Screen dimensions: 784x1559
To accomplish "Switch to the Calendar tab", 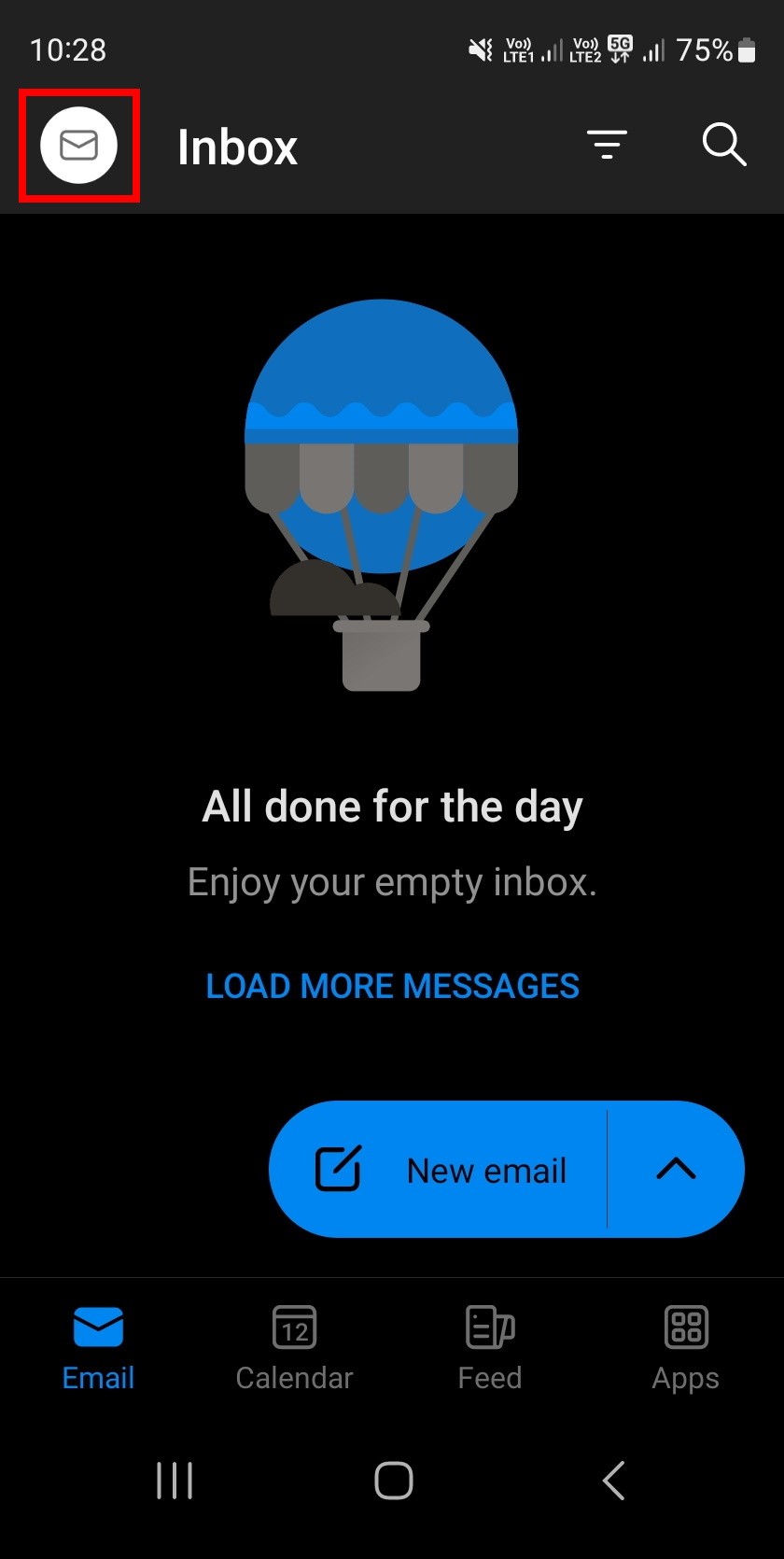I will coord(294,1347).
